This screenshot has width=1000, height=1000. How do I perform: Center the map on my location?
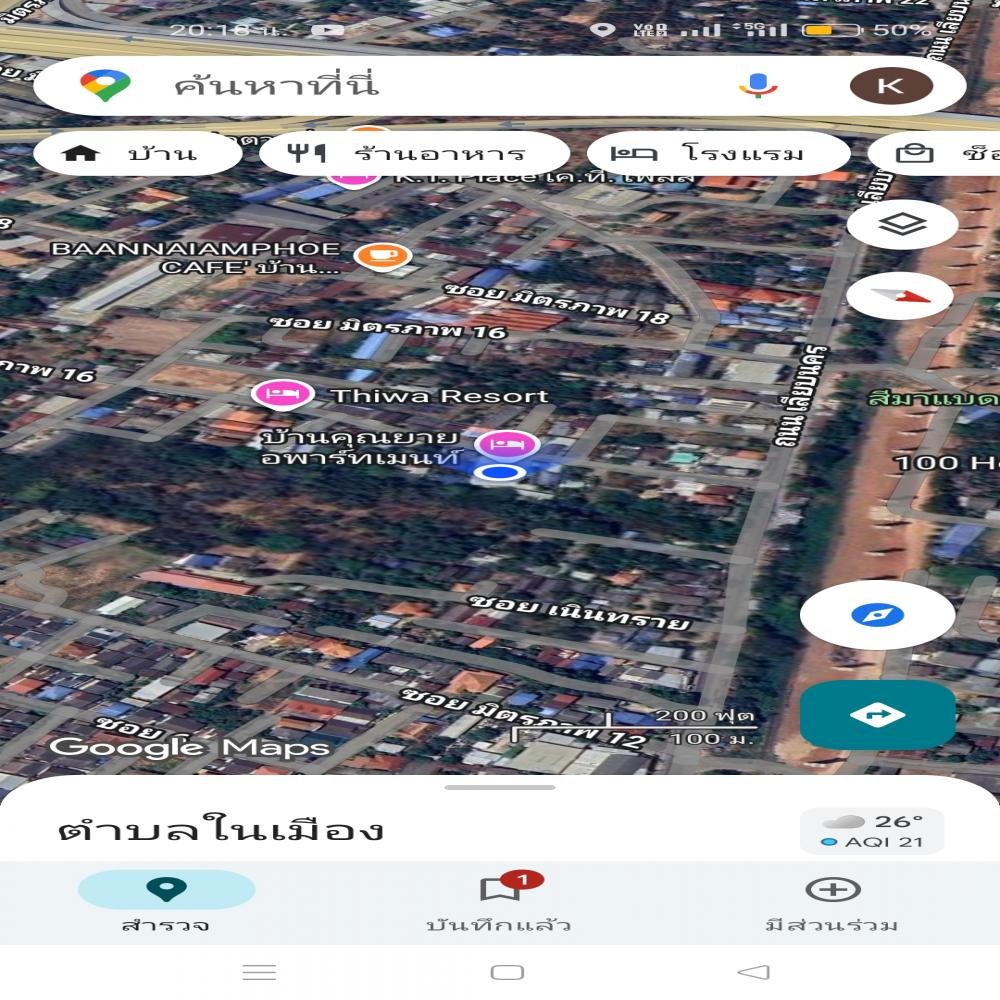pyautogui.click(x=877, y=615)
